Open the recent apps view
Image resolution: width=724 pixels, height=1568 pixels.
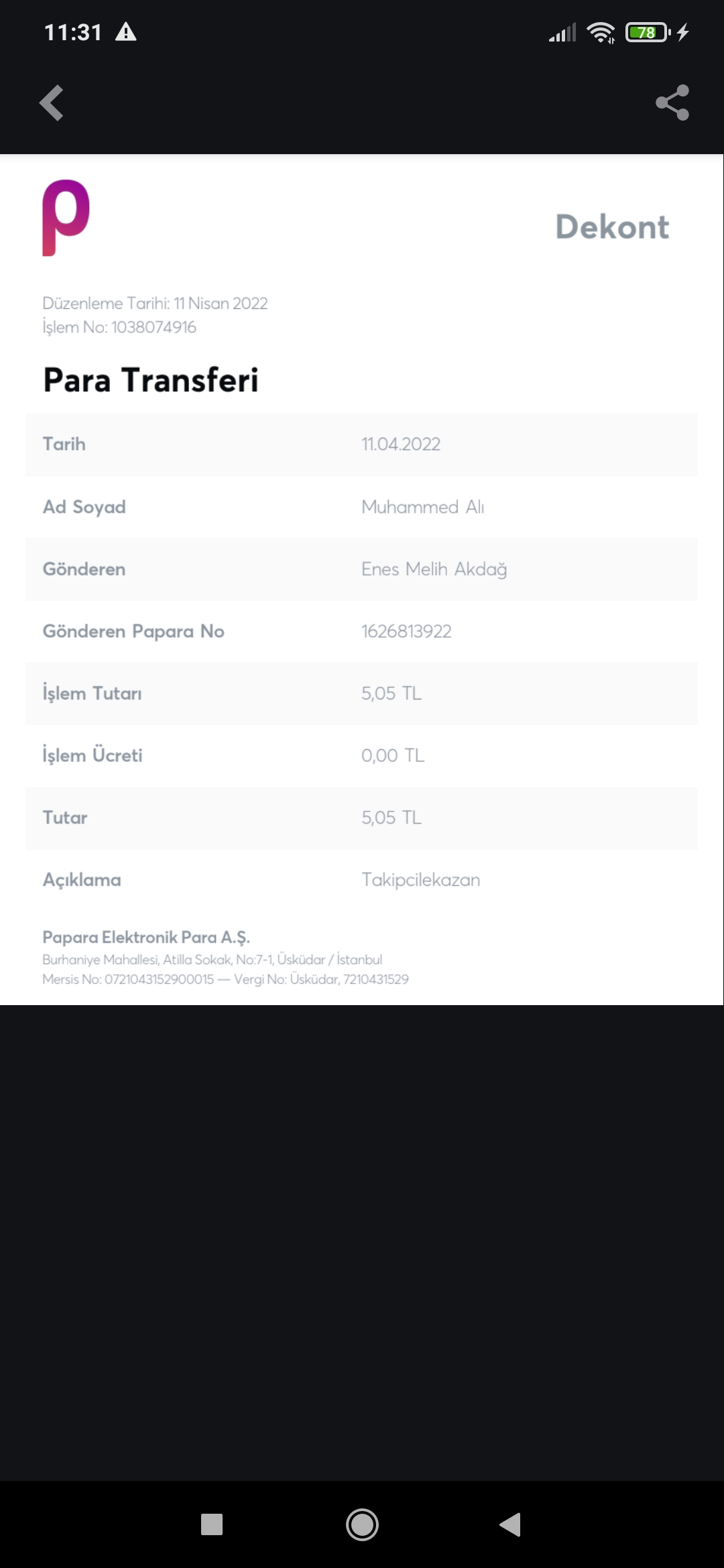pos(212,1524)
